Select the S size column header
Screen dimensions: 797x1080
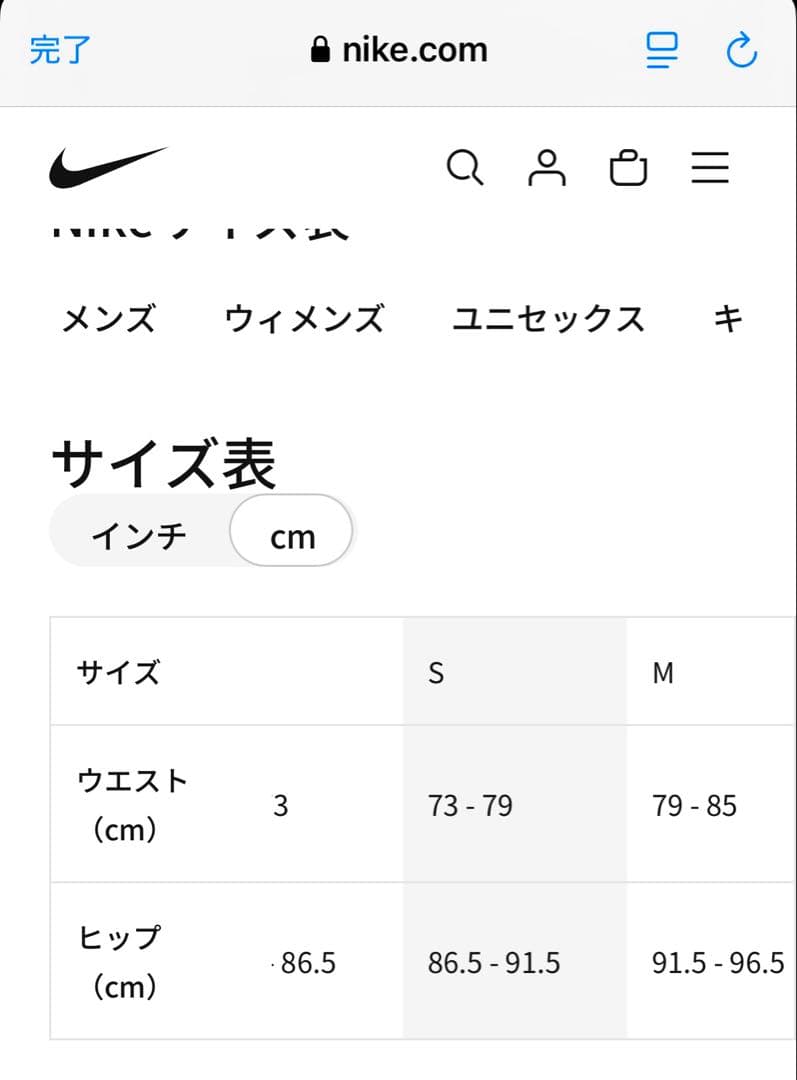pos(437,672)
